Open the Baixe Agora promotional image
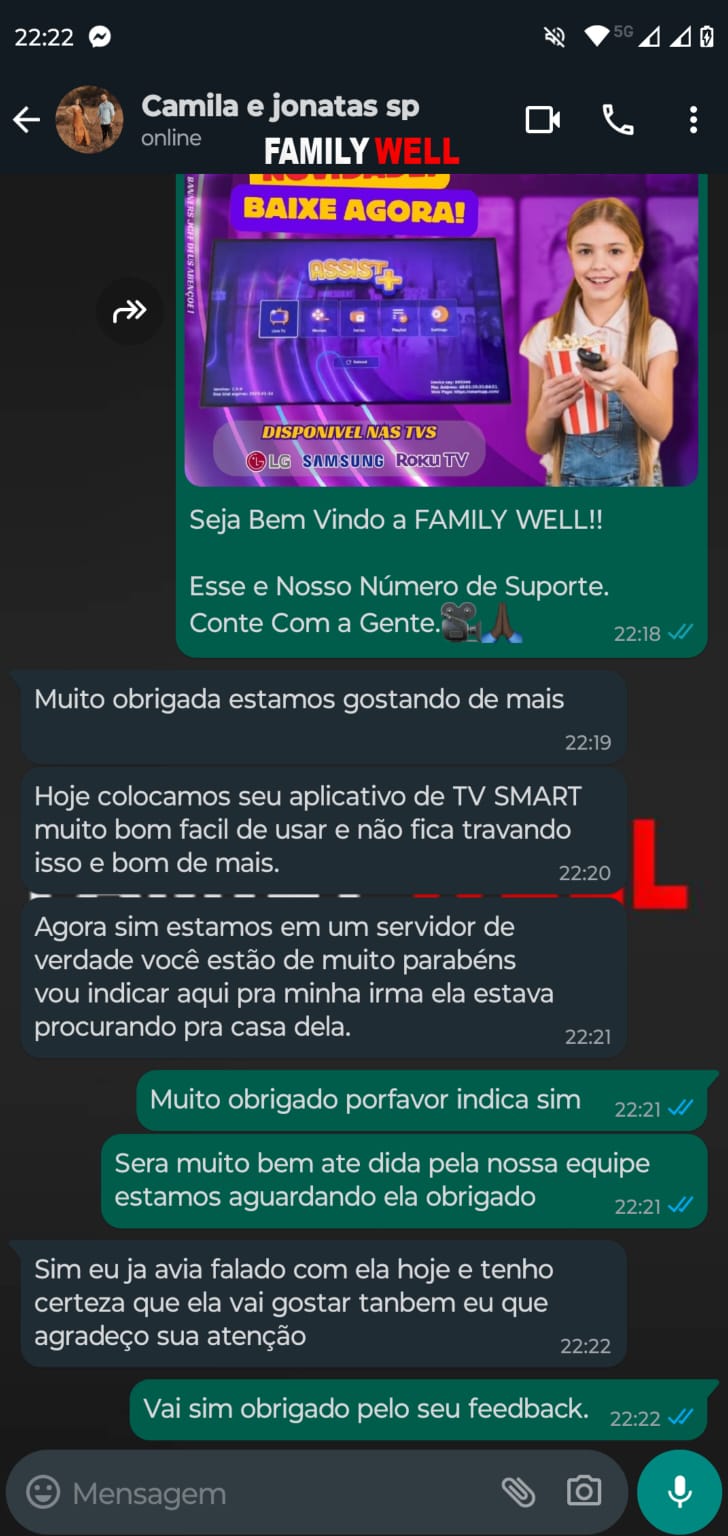Screen dimensions: 728x1536 tap(441, 330)
